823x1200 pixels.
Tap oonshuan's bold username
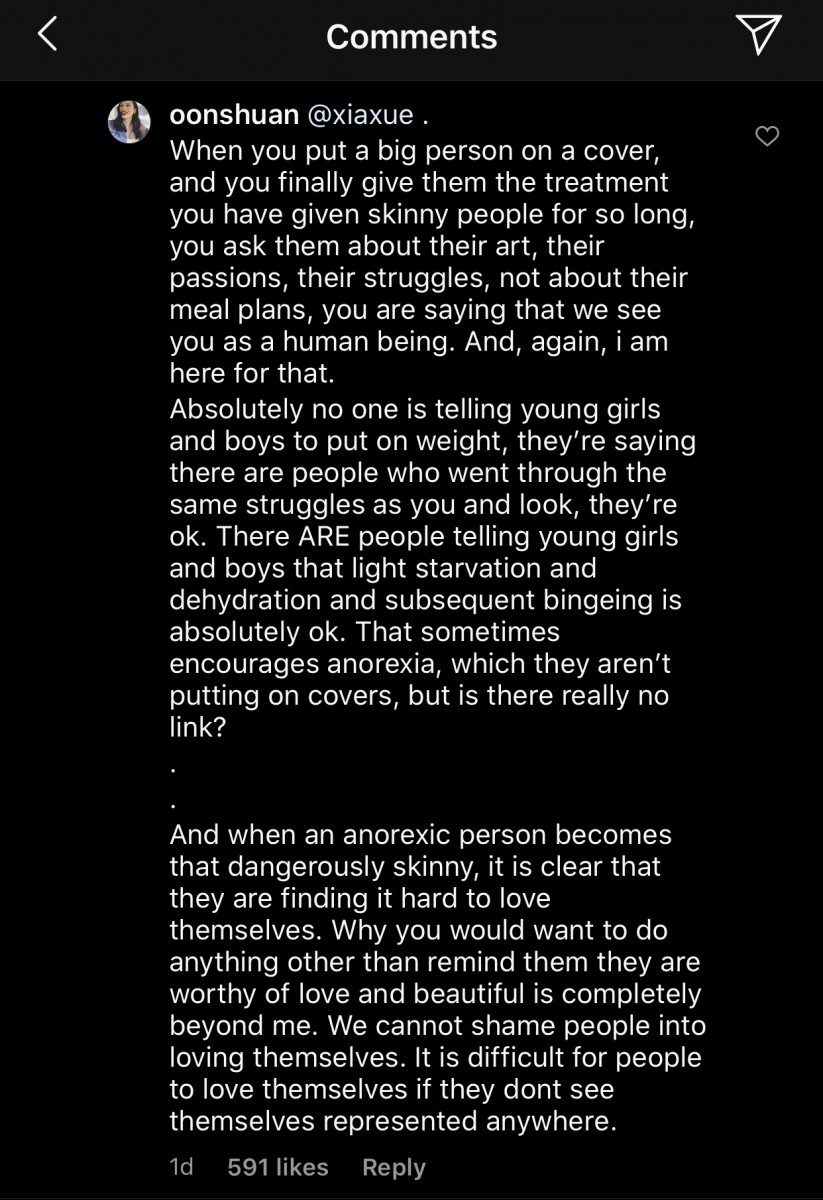(x=234, y=114)
